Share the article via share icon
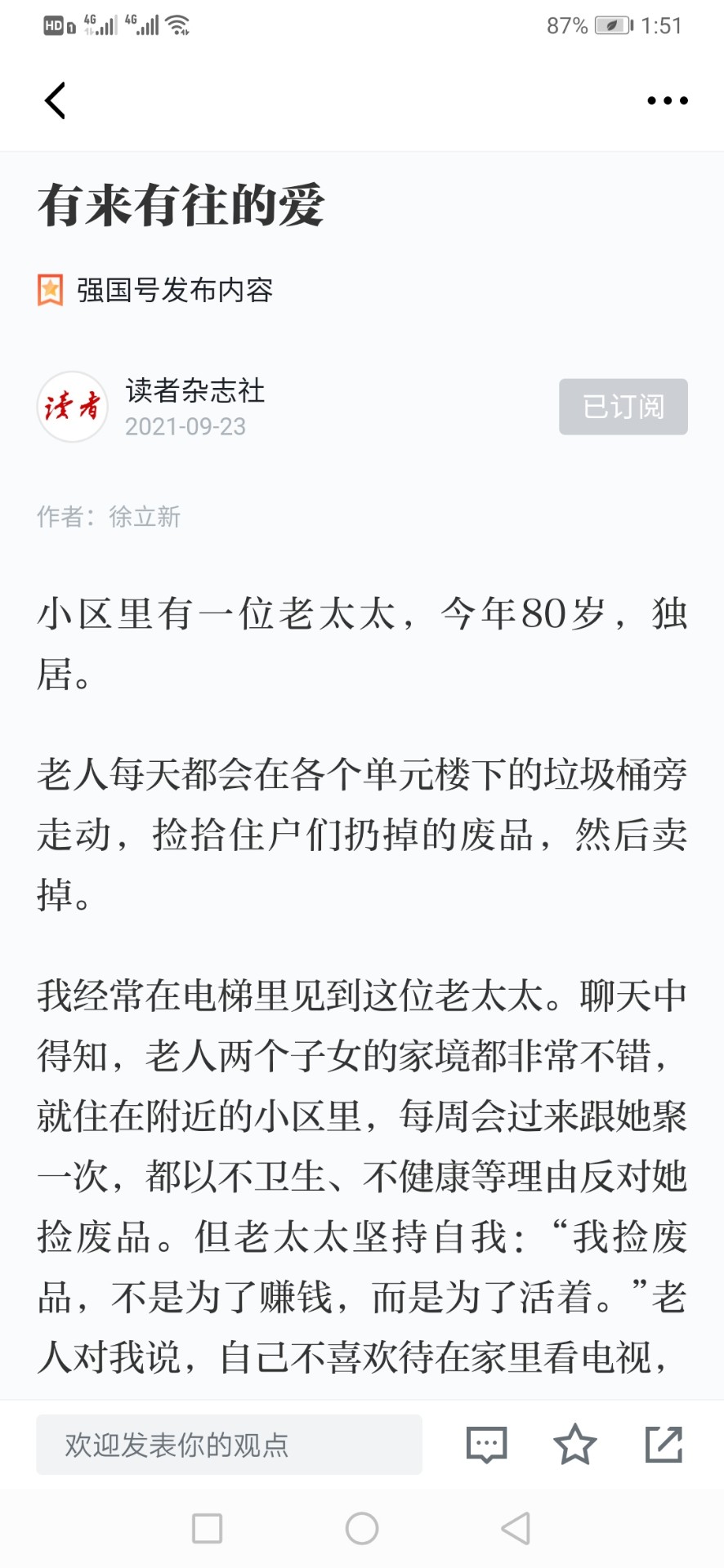 pos(664,1444)
